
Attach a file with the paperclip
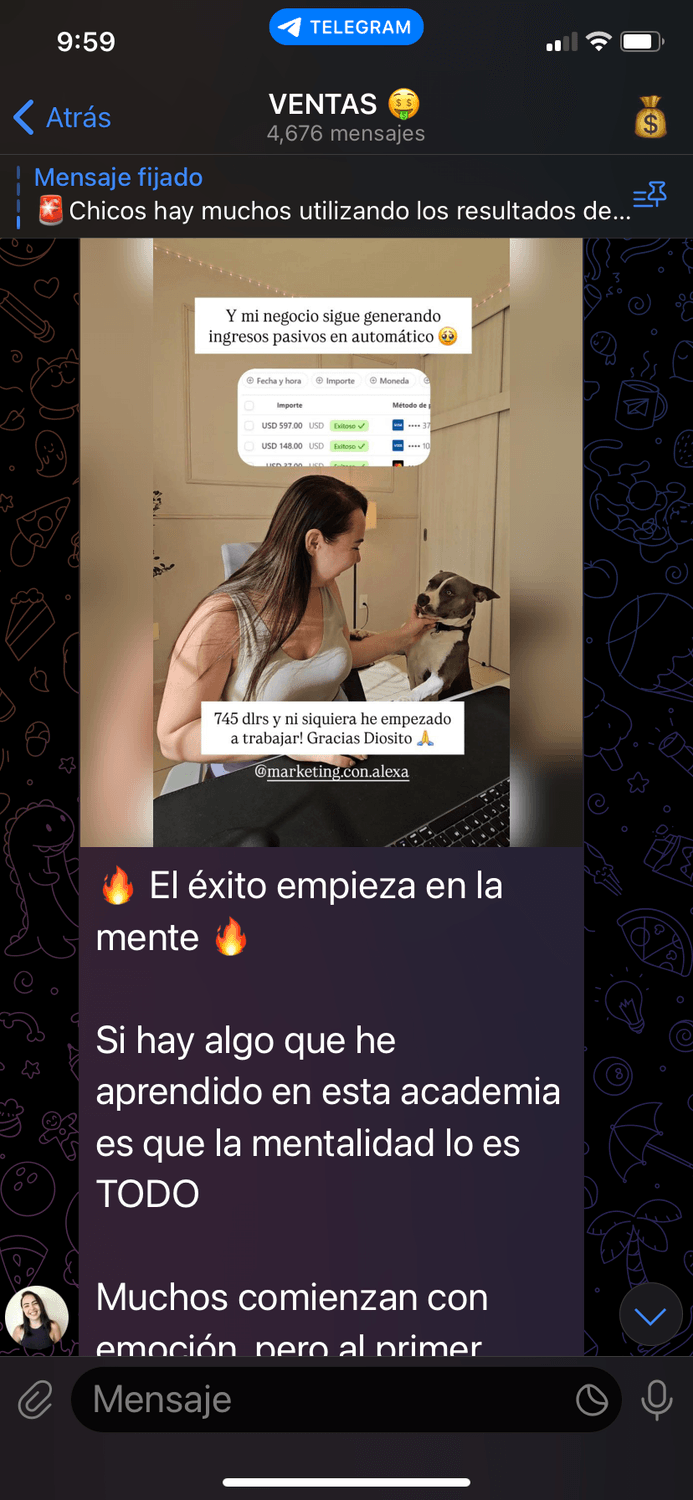35,1401
